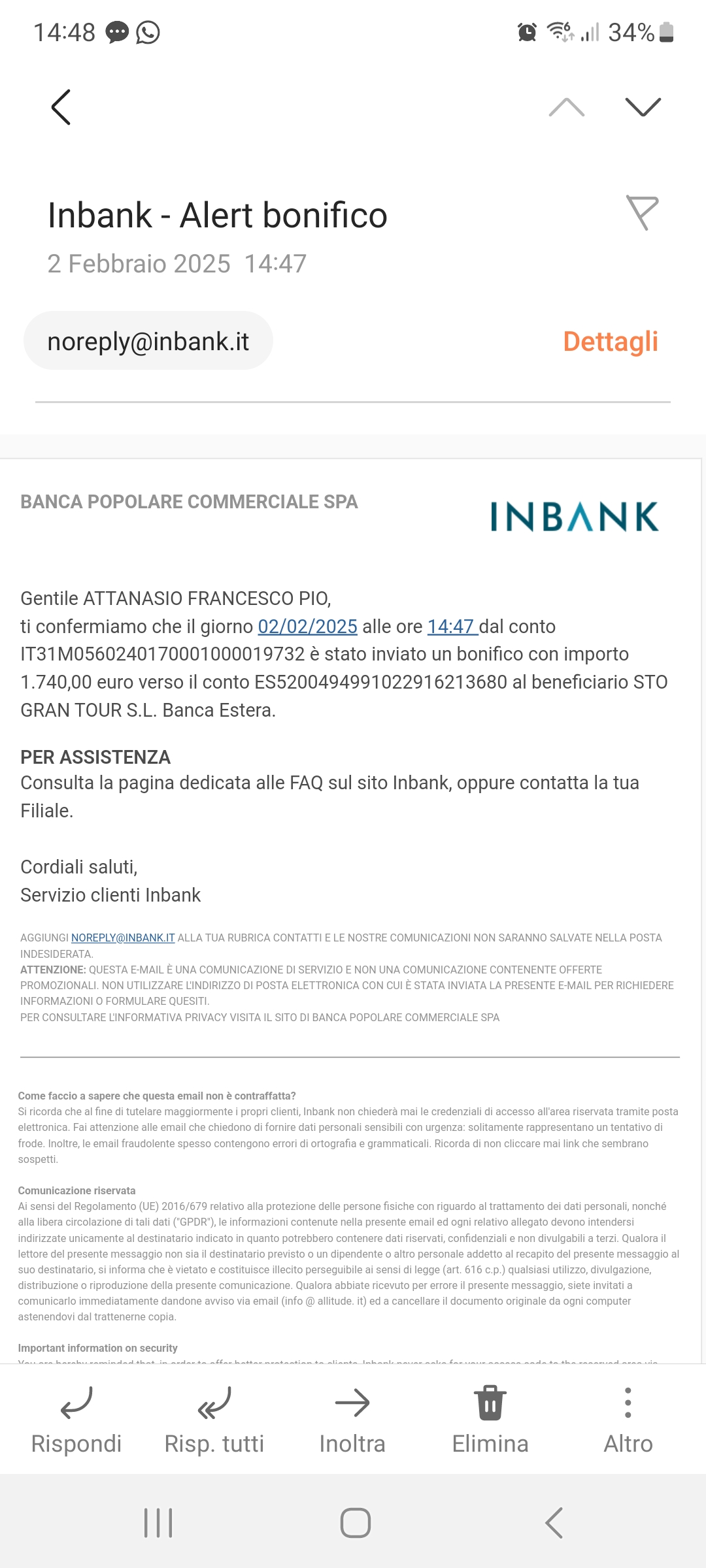Open sender chip noreply@inbank.it

click(148, 341)
